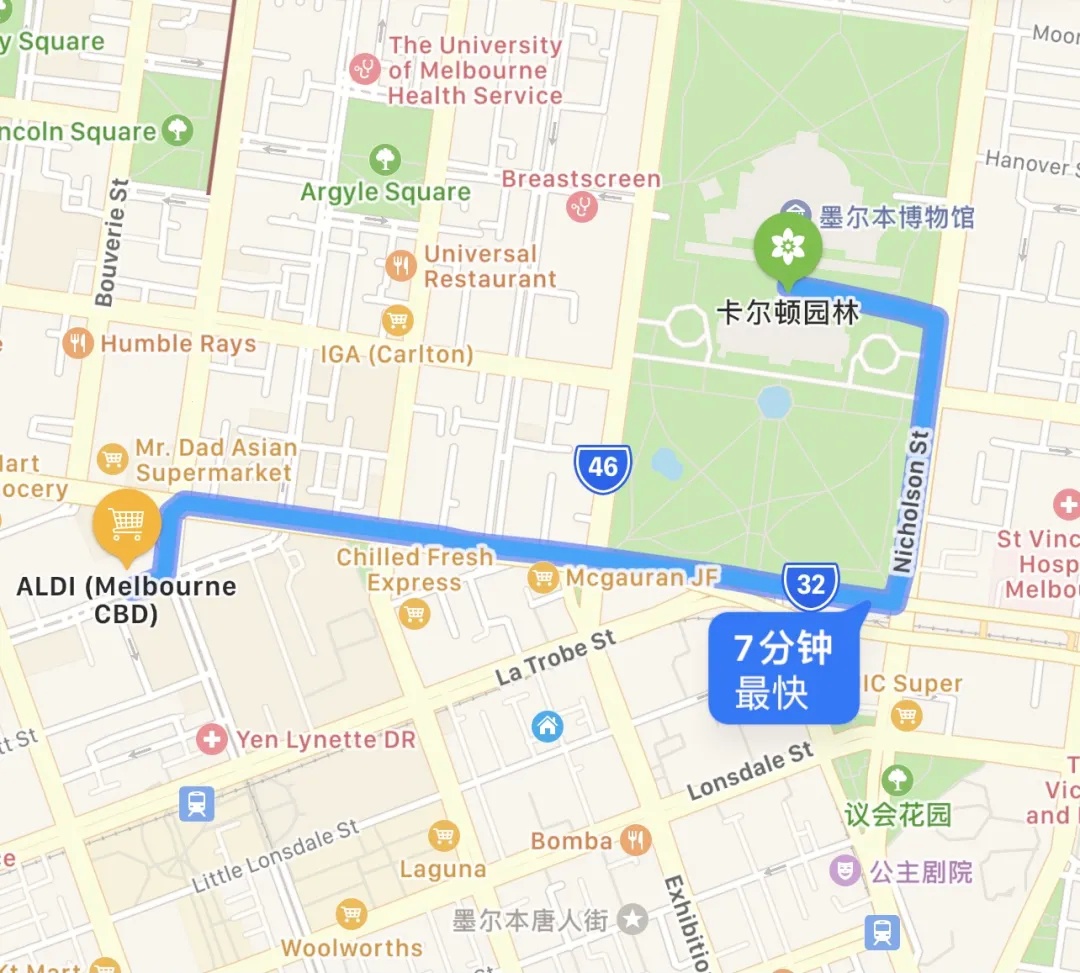Tap the Argyle Square park marker
This screenshot has height=973, width=1080.
(x=384, y=160)
